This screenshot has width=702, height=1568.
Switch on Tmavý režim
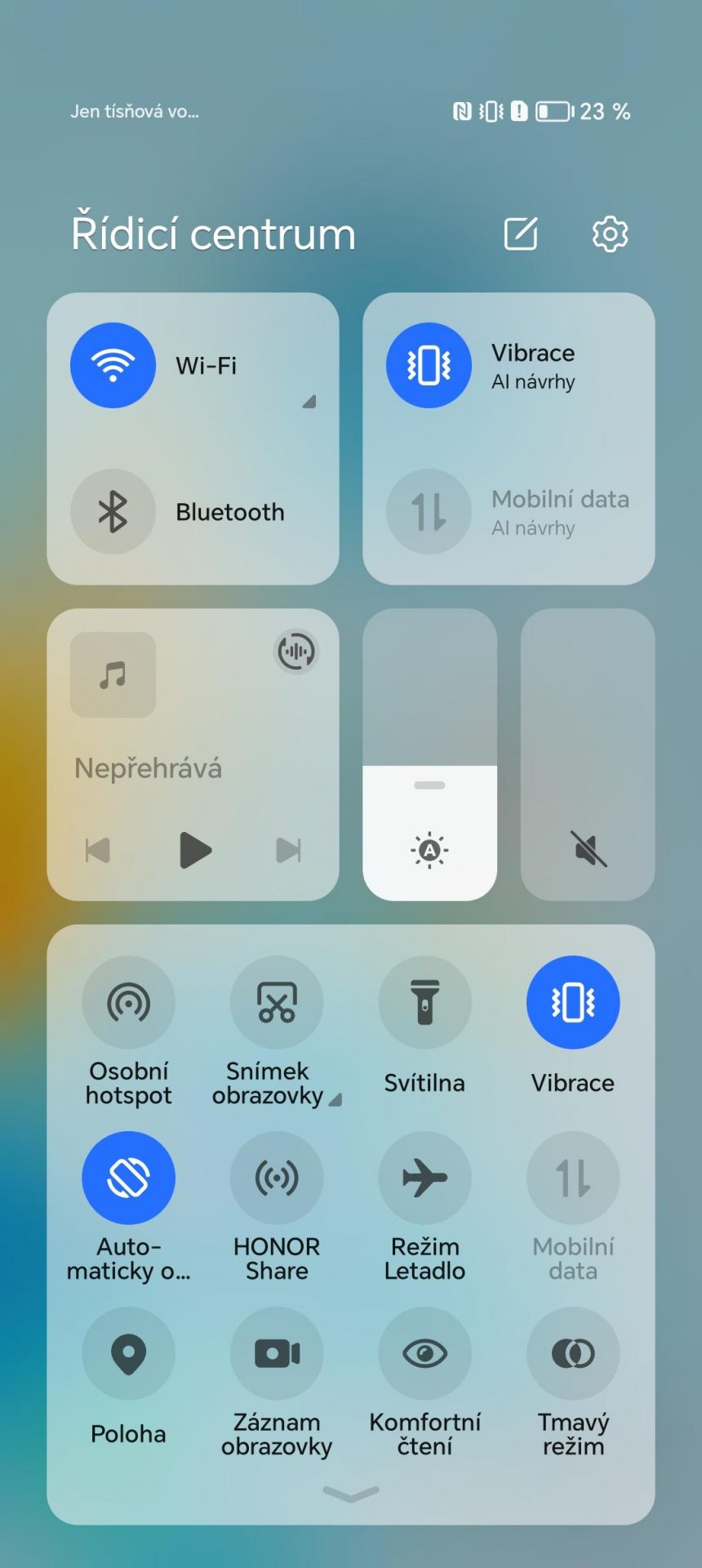click(x=573, y=1353)
